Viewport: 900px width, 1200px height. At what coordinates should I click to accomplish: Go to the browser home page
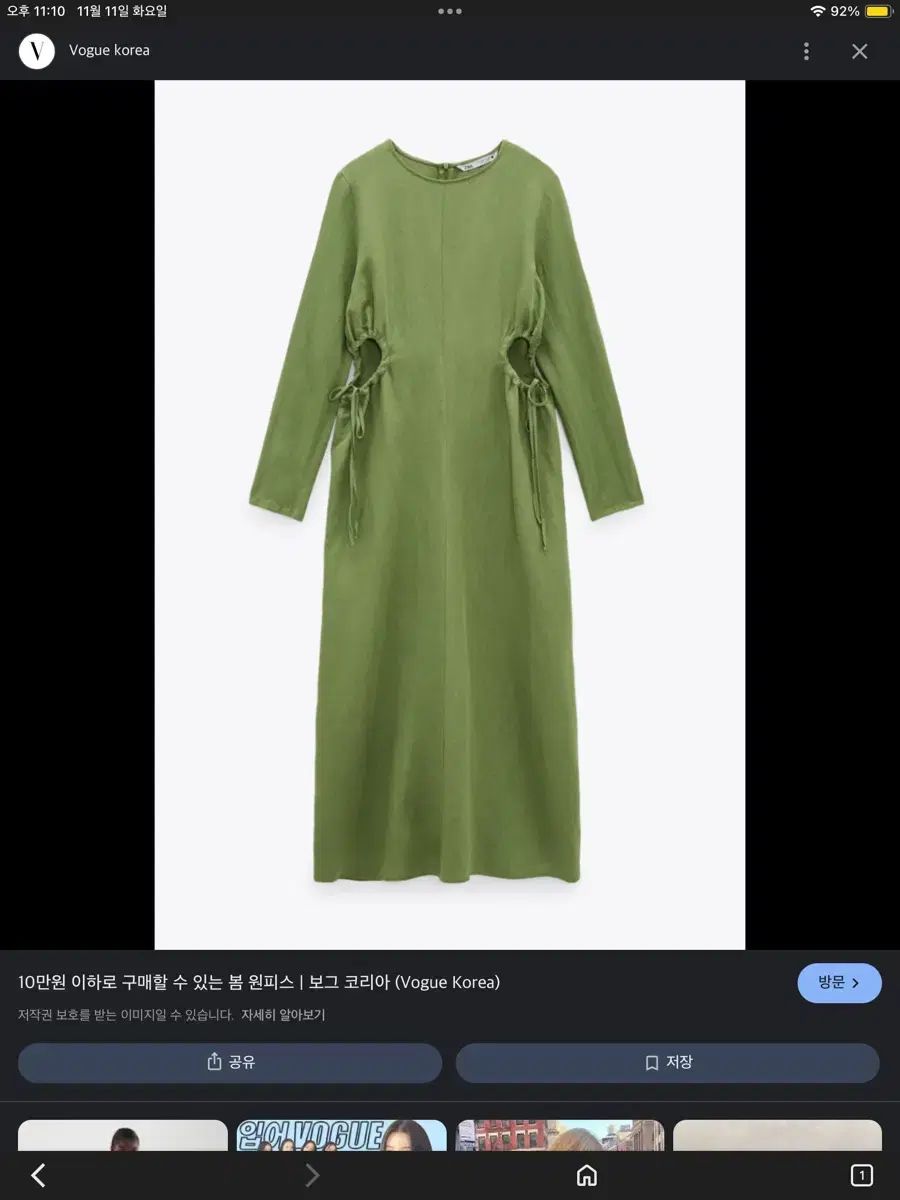point(587,1175)
